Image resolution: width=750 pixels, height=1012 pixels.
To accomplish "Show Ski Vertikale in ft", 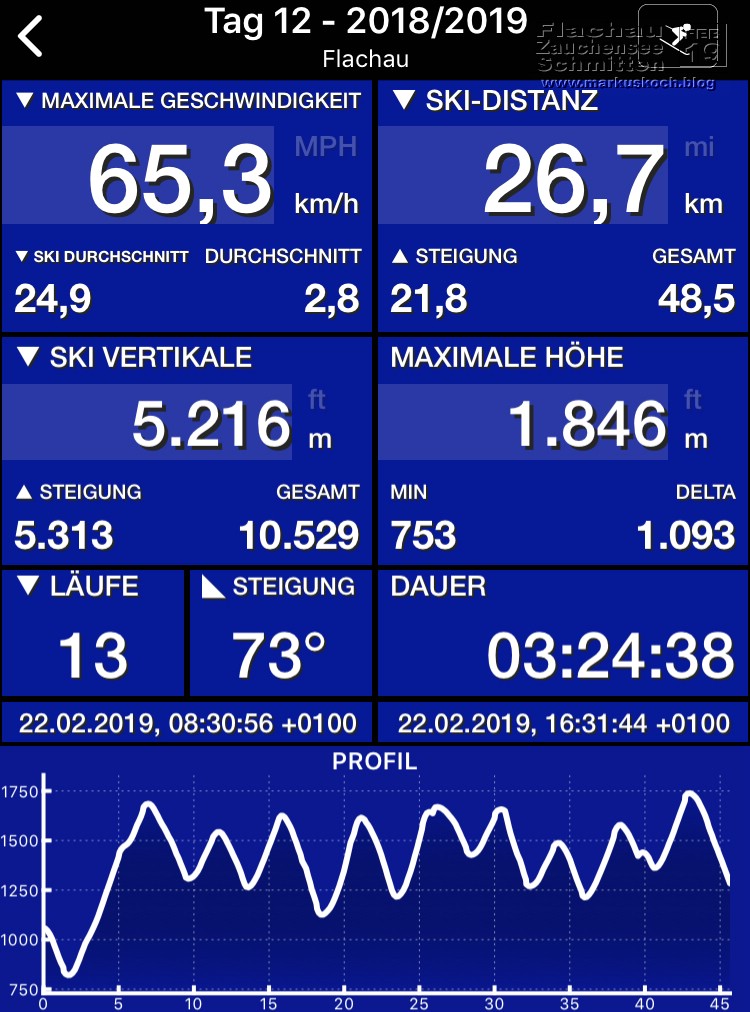I will point(317,401).
